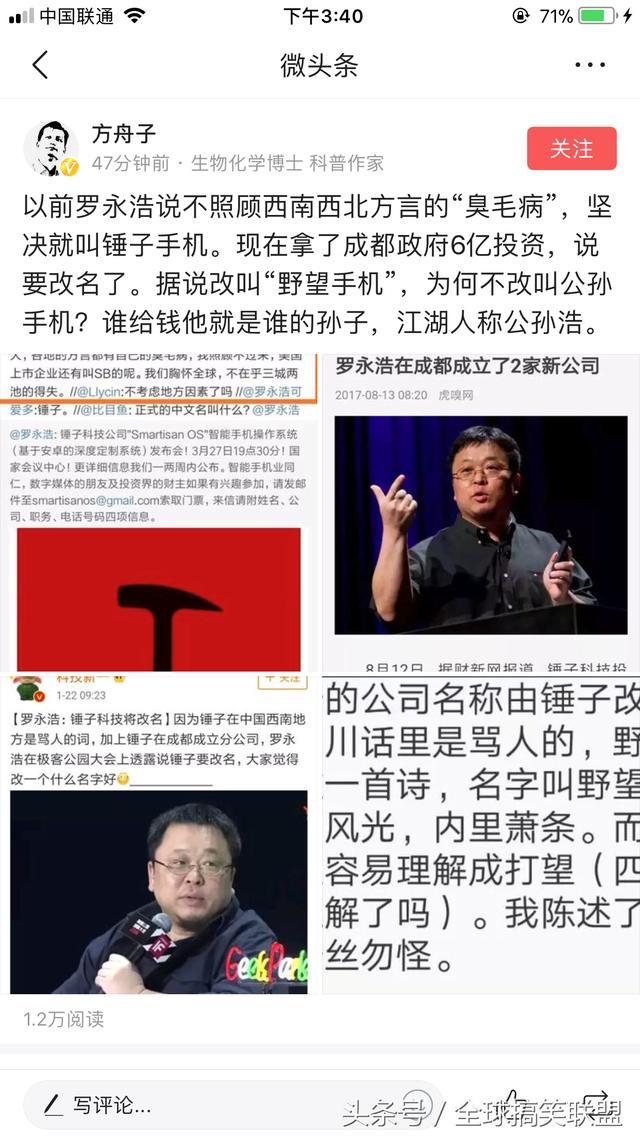Open 方舟子's profile avatar

pos(50,149)
